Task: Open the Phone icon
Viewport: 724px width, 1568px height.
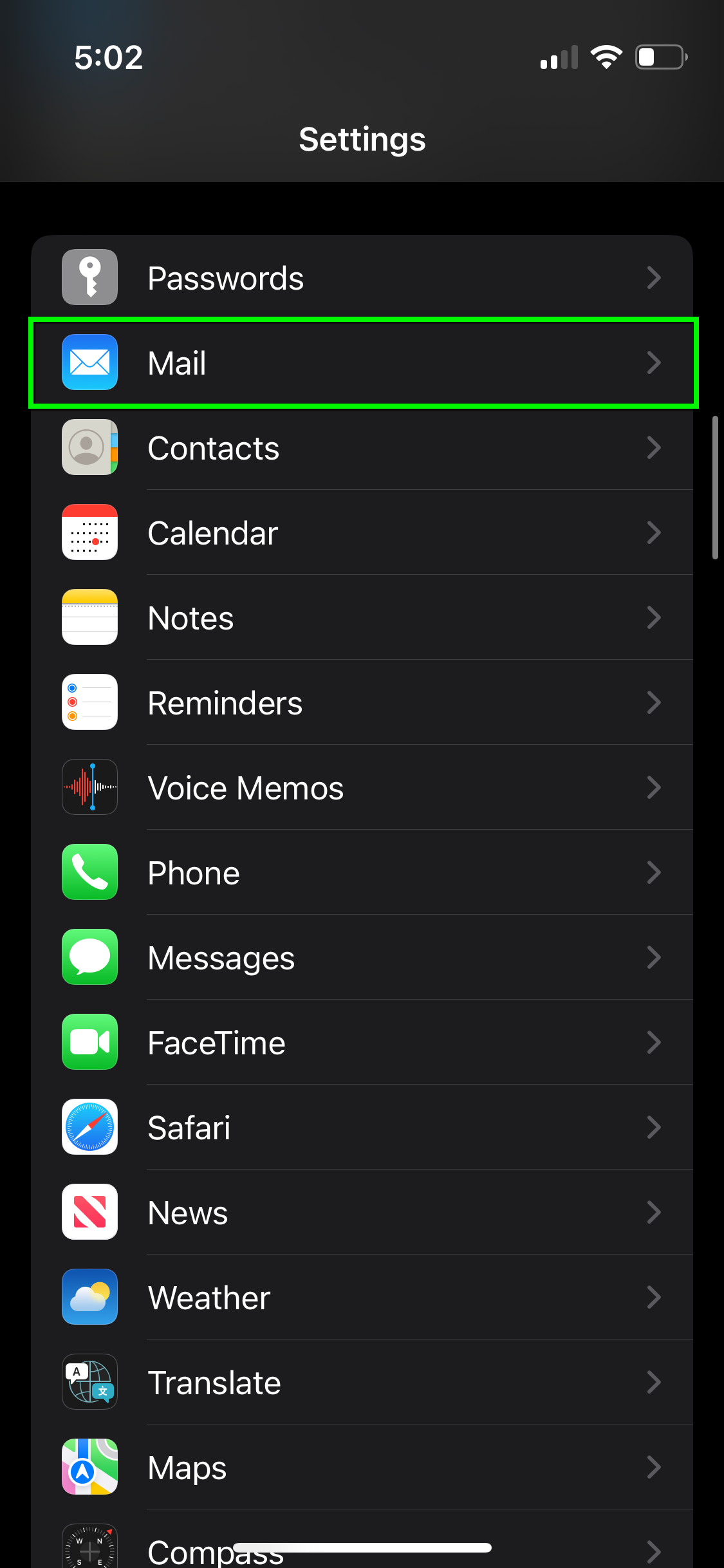Action: [89, 872]
